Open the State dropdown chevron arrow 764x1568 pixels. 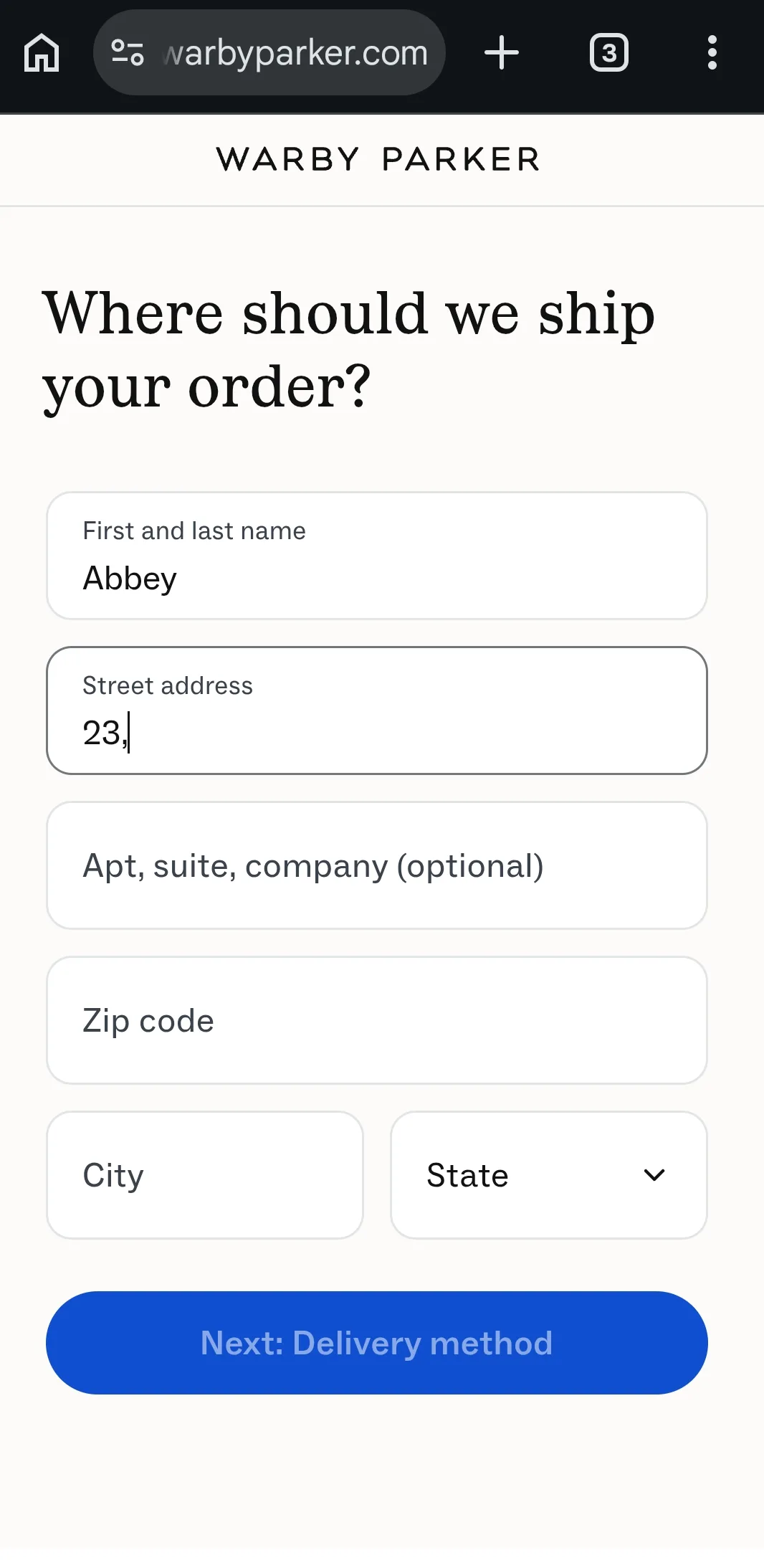[x=654, y=1175]
